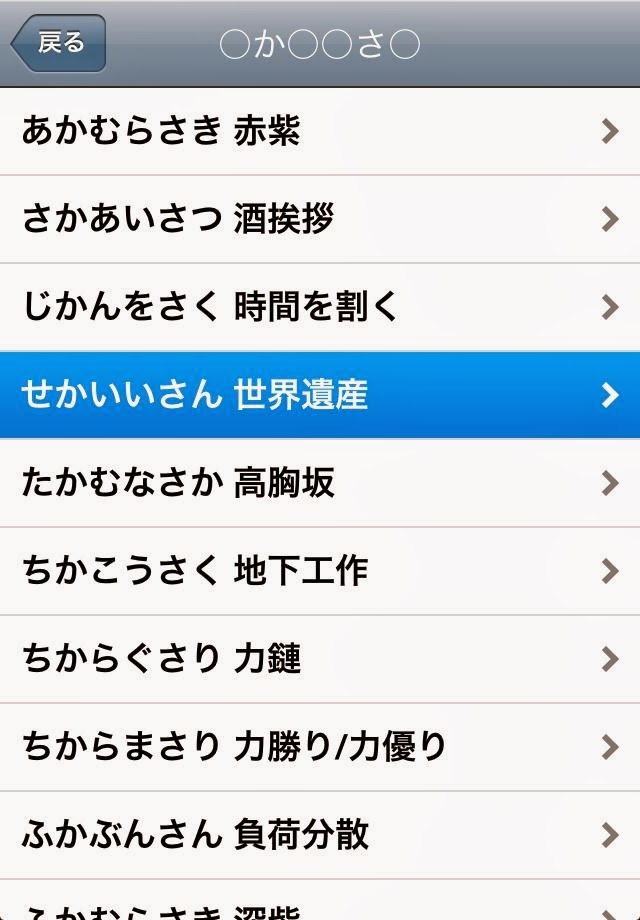Open the ちかこうさく 地下工作 entry
The height and width of the screenshot is (920, 640).
[x=320, y=571]
